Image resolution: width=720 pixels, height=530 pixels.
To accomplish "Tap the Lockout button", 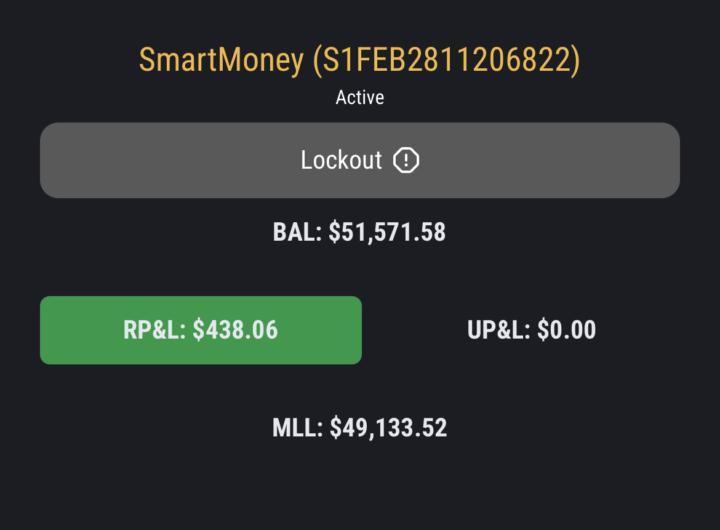I will point(360,160).
